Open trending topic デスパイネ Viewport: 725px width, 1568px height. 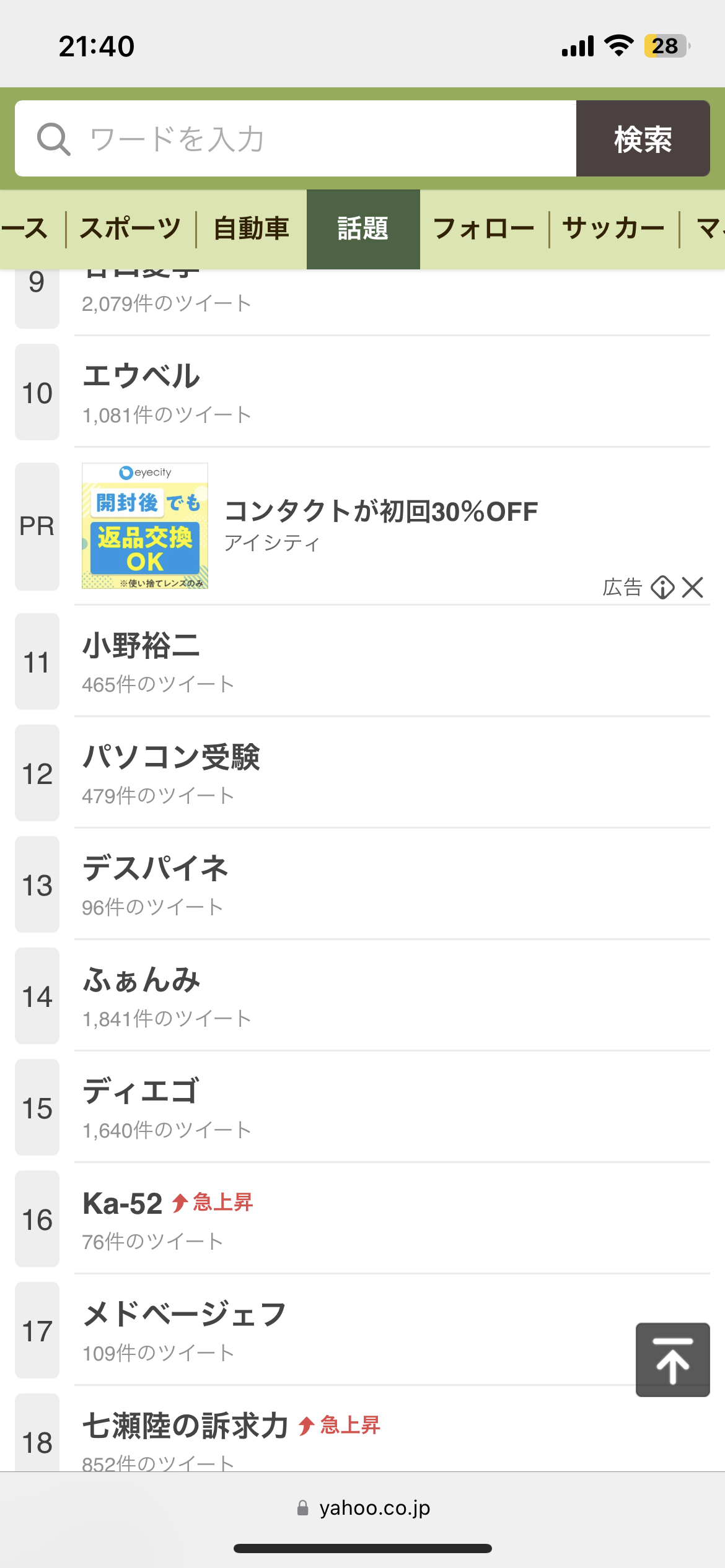tap(362, 885)
